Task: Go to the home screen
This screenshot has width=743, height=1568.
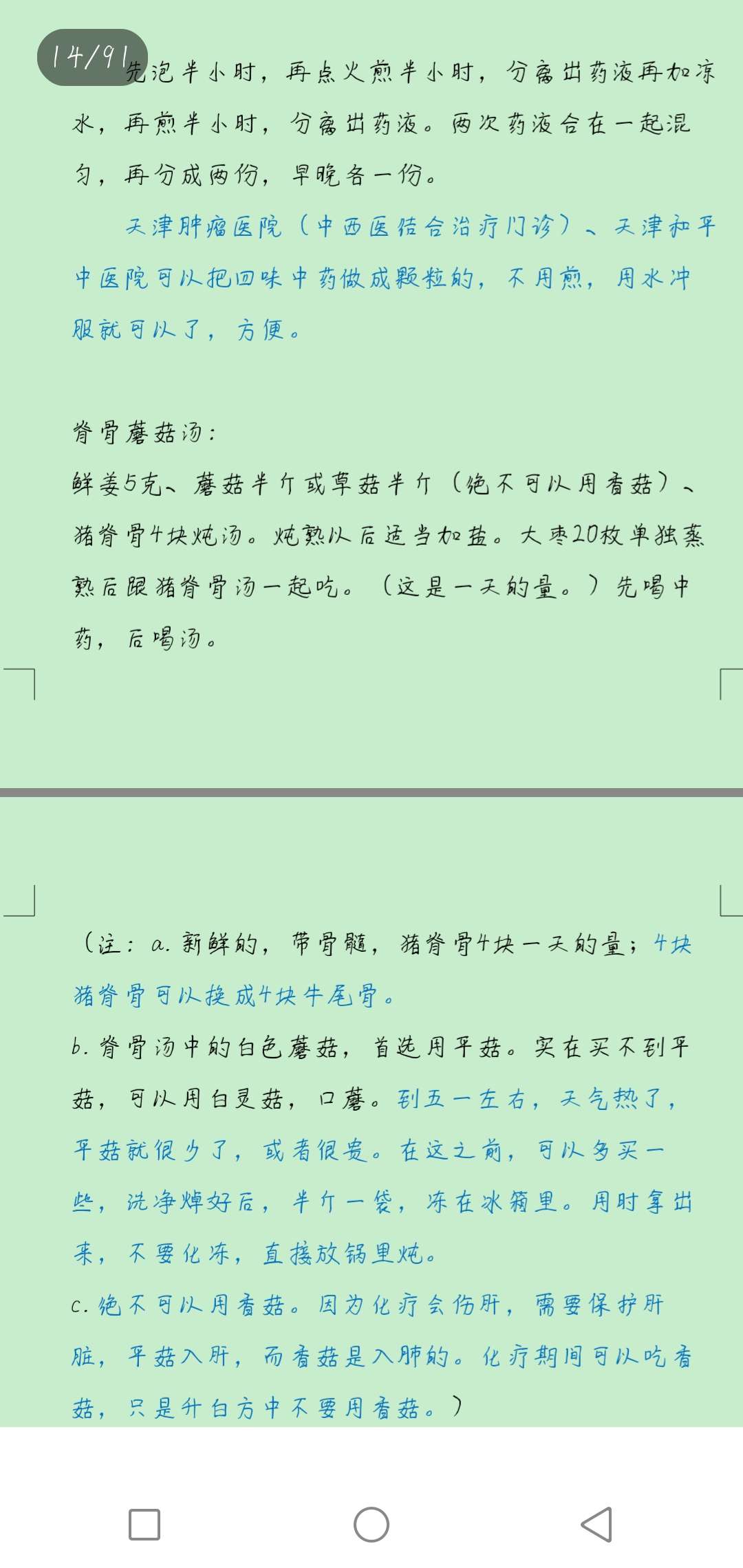Action: pos(371,1525)
